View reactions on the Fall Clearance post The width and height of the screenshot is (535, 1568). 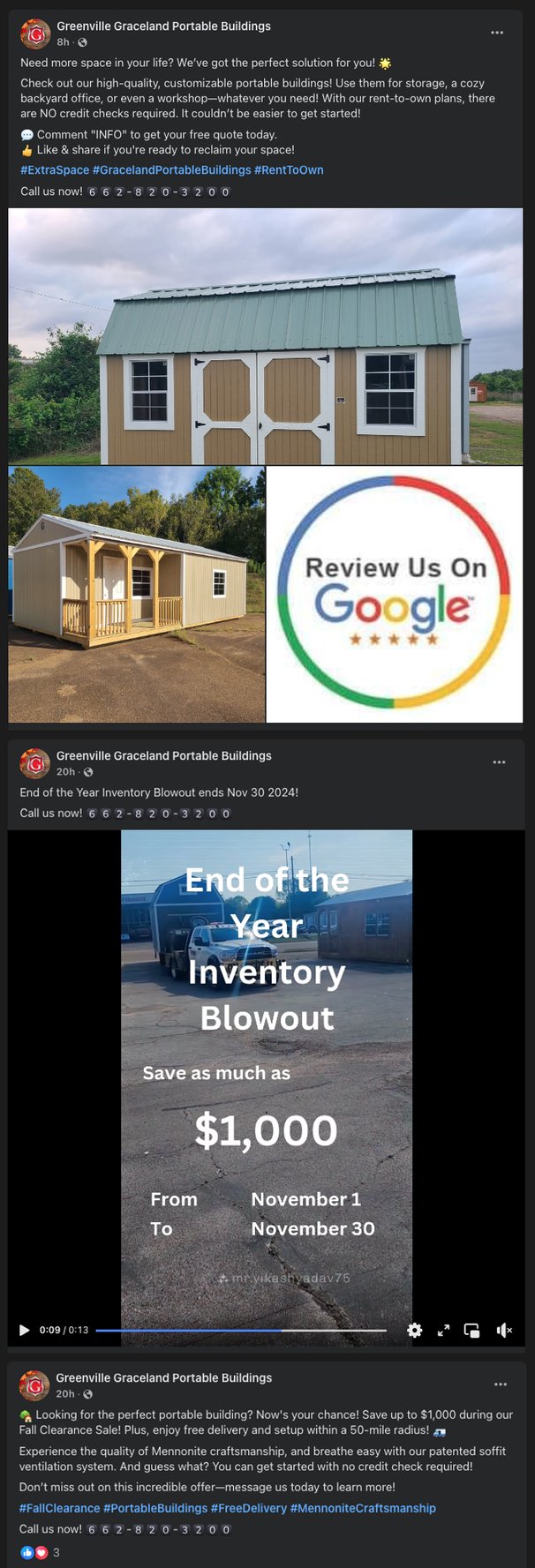pyautogui.click(x=40, y=1552)
